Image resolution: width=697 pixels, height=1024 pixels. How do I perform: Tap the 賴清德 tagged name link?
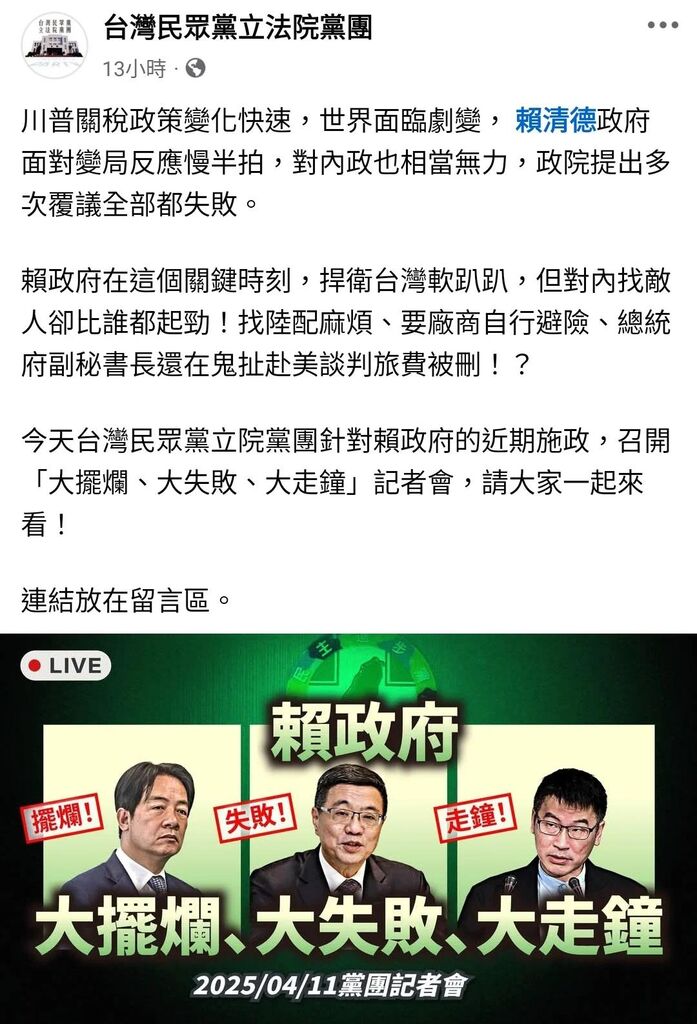[x=555, y=122]
